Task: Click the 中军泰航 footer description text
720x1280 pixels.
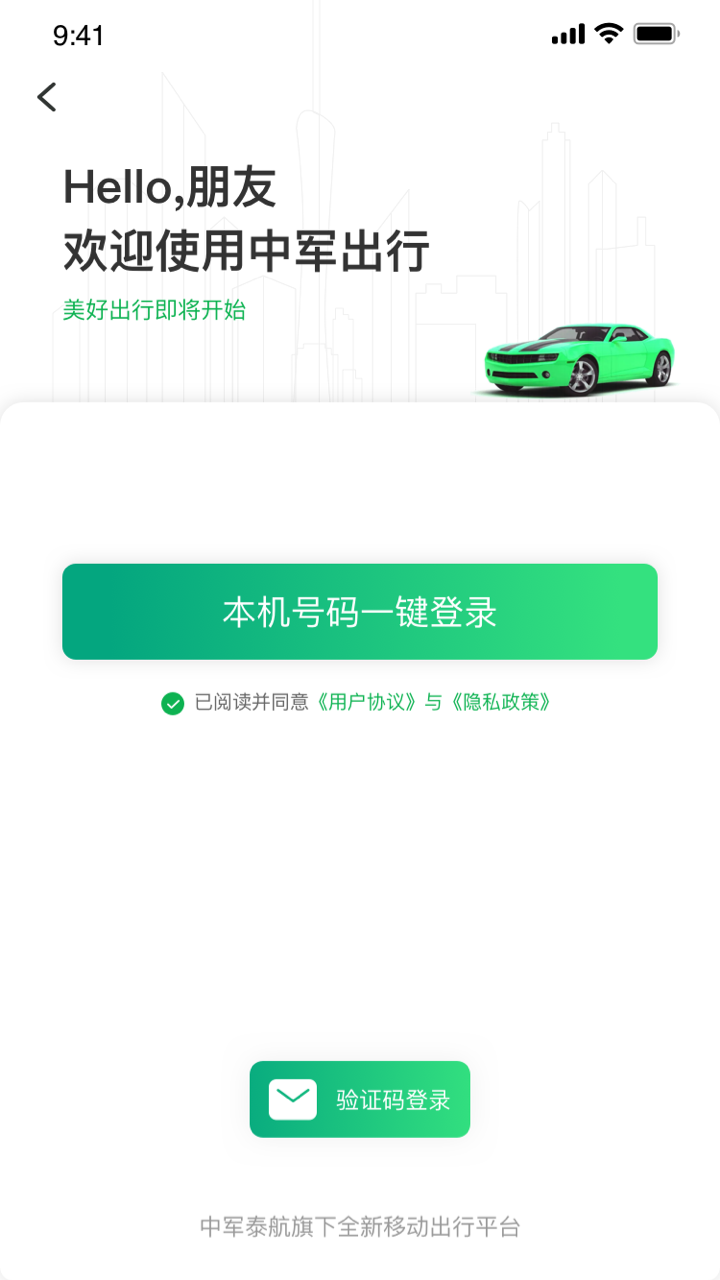Action: [x=360, y=1228]
